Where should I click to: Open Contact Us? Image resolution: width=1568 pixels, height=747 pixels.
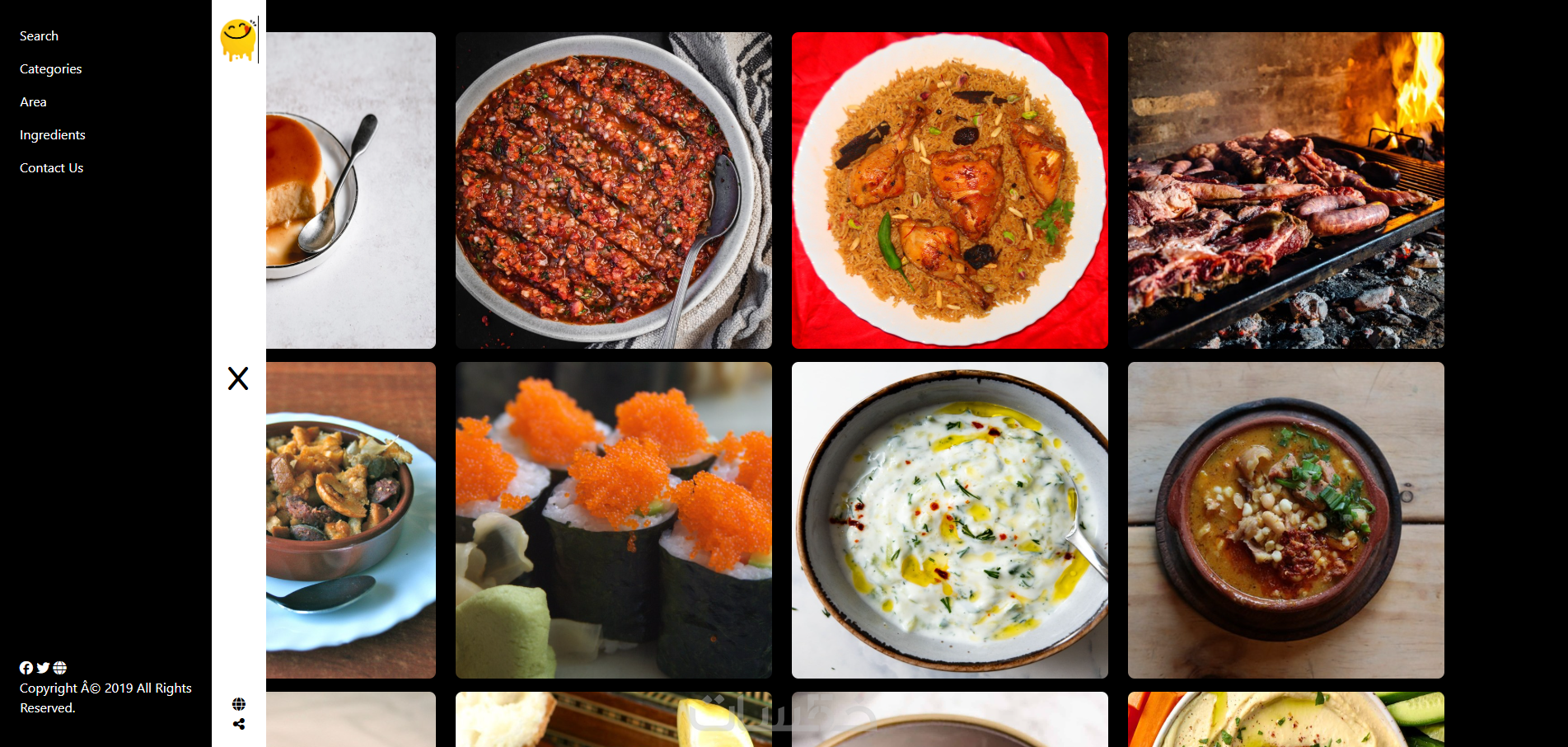click(51, 168)
